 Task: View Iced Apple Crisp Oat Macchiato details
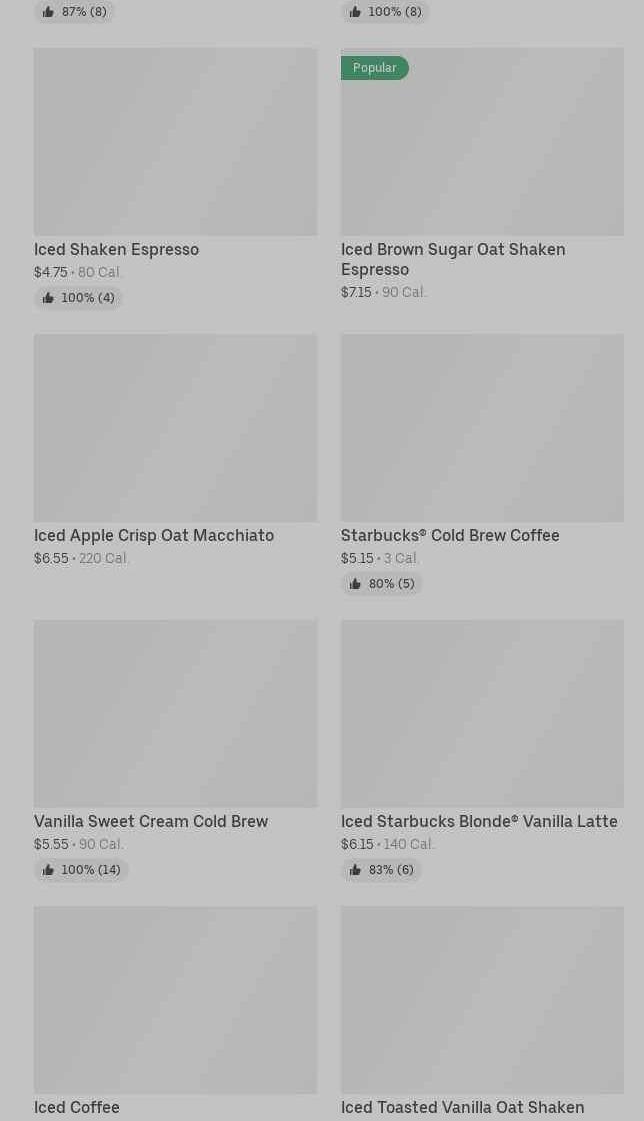175,450
